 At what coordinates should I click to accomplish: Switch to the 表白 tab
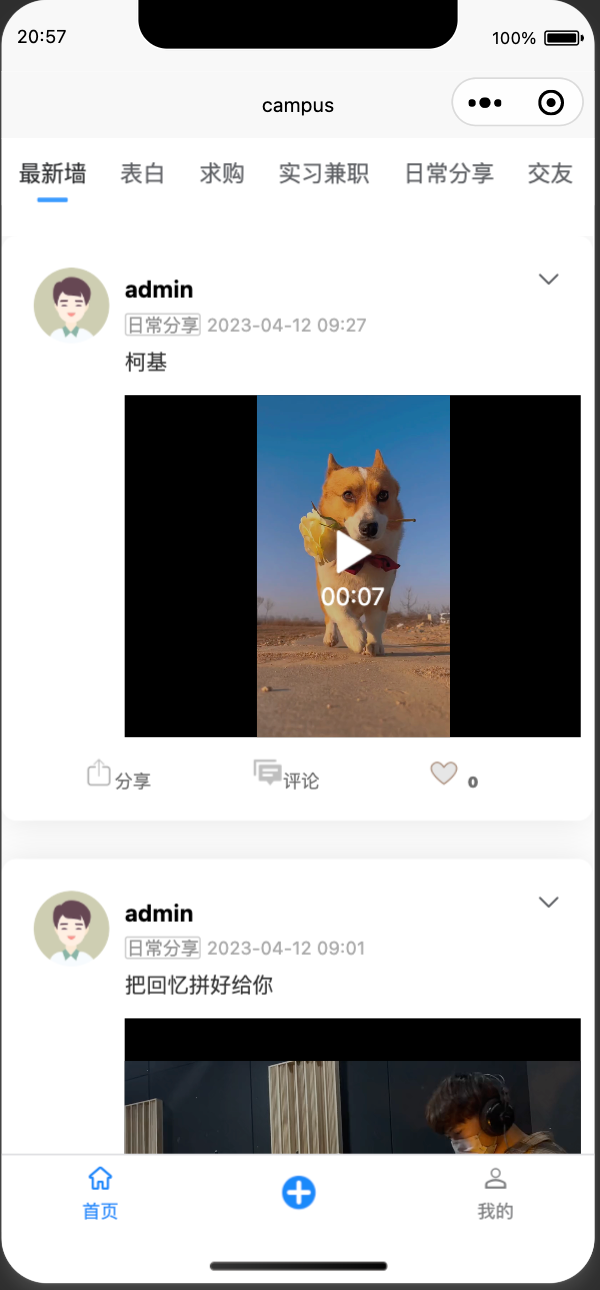click(142, 173)
